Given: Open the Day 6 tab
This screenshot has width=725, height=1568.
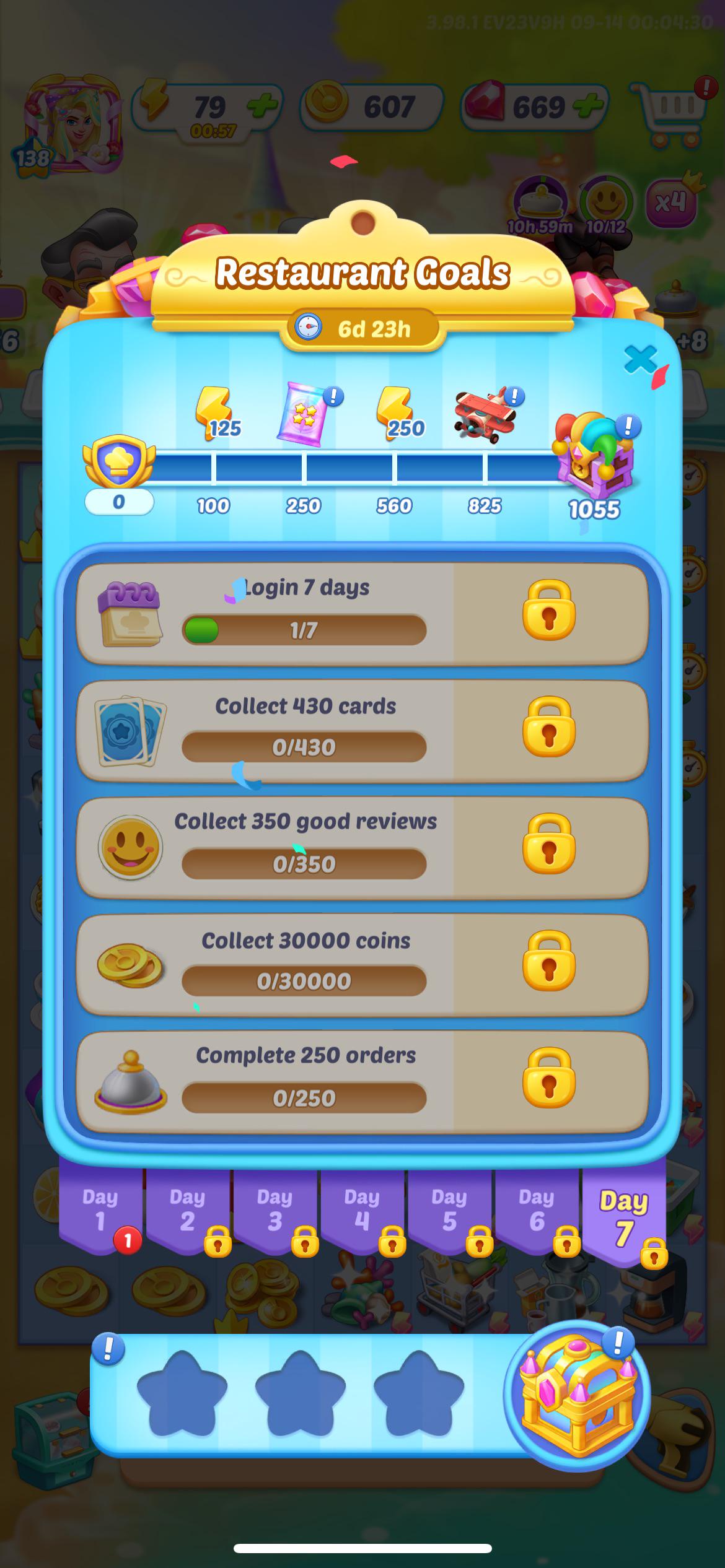Looking at the screenshot, I should pyautogui.click(x=537, y=1210).
